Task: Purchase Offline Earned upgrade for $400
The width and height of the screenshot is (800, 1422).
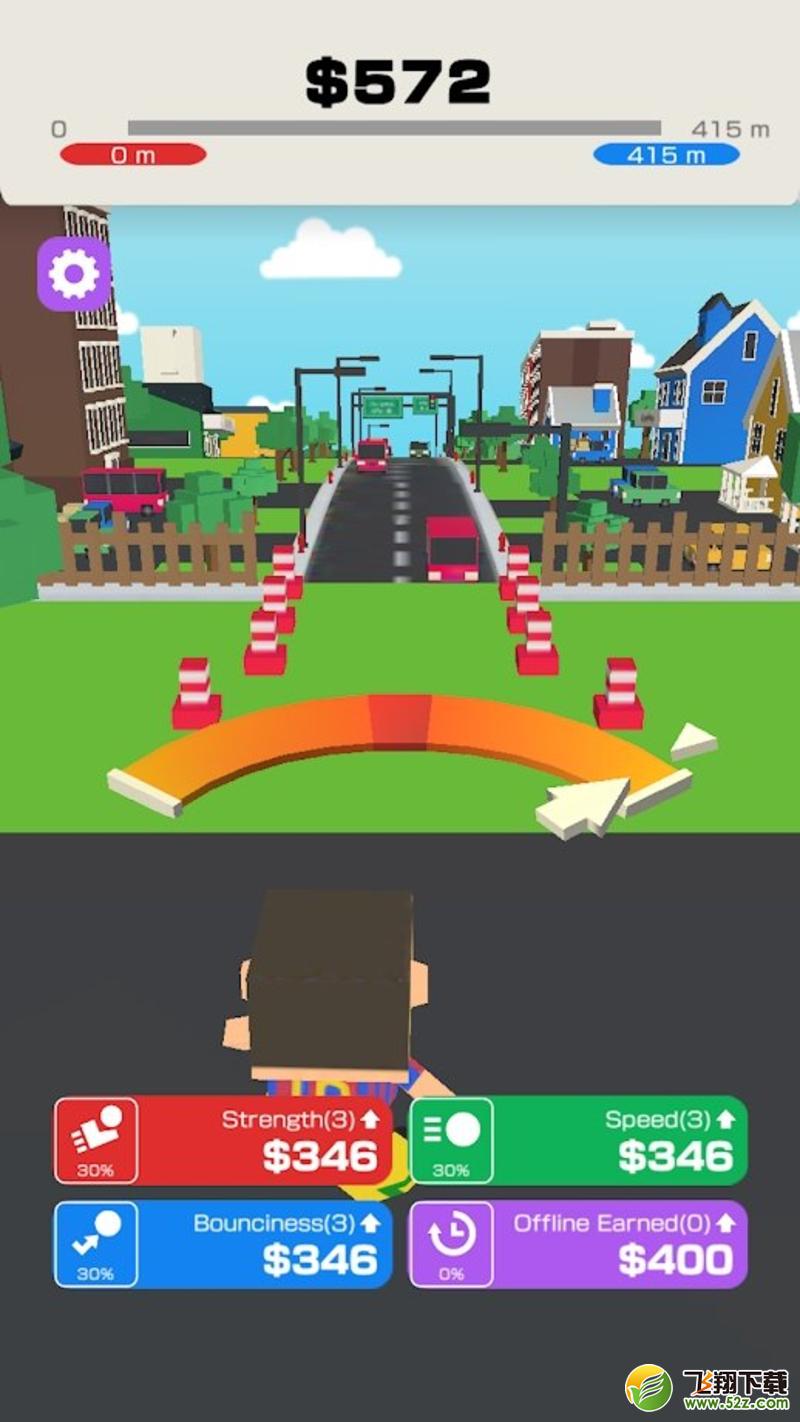Action: coord(579,1244)
